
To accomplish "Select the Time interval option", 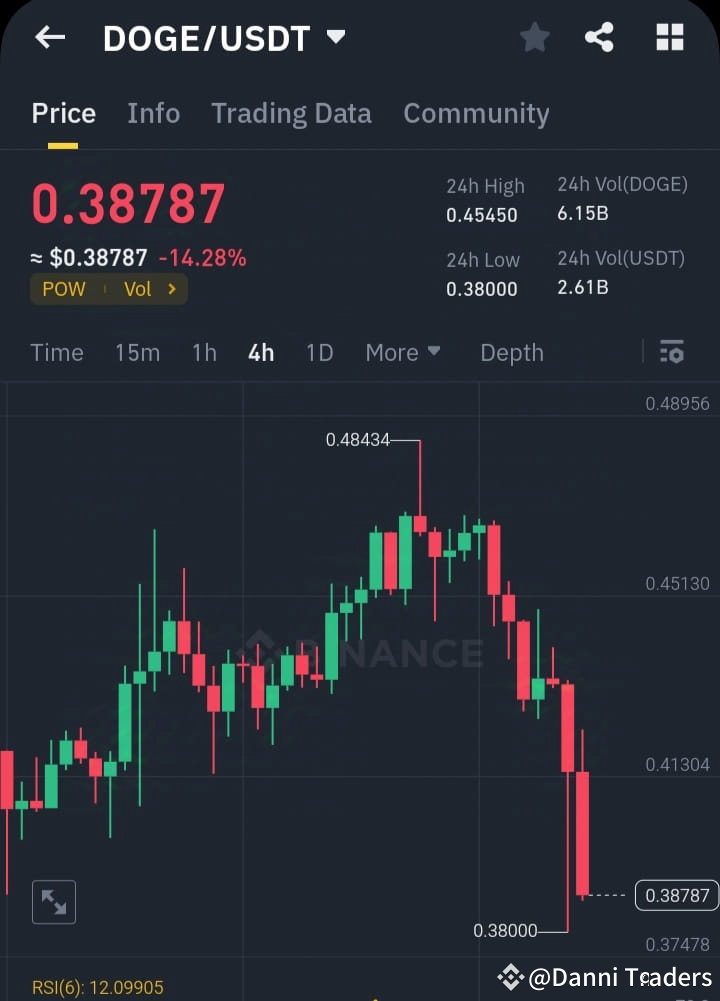I will point(56,352).
